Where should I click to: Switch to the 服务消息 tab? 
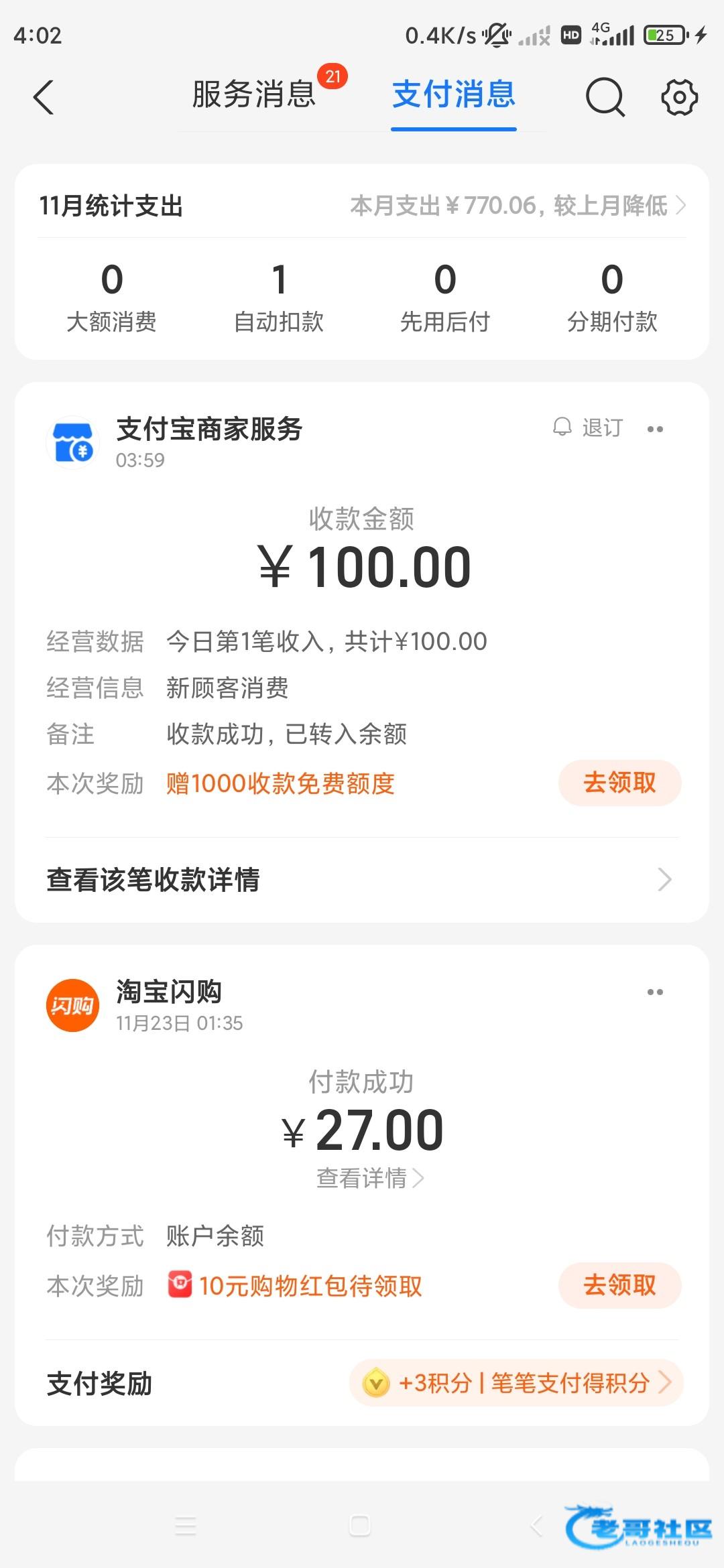253,94
